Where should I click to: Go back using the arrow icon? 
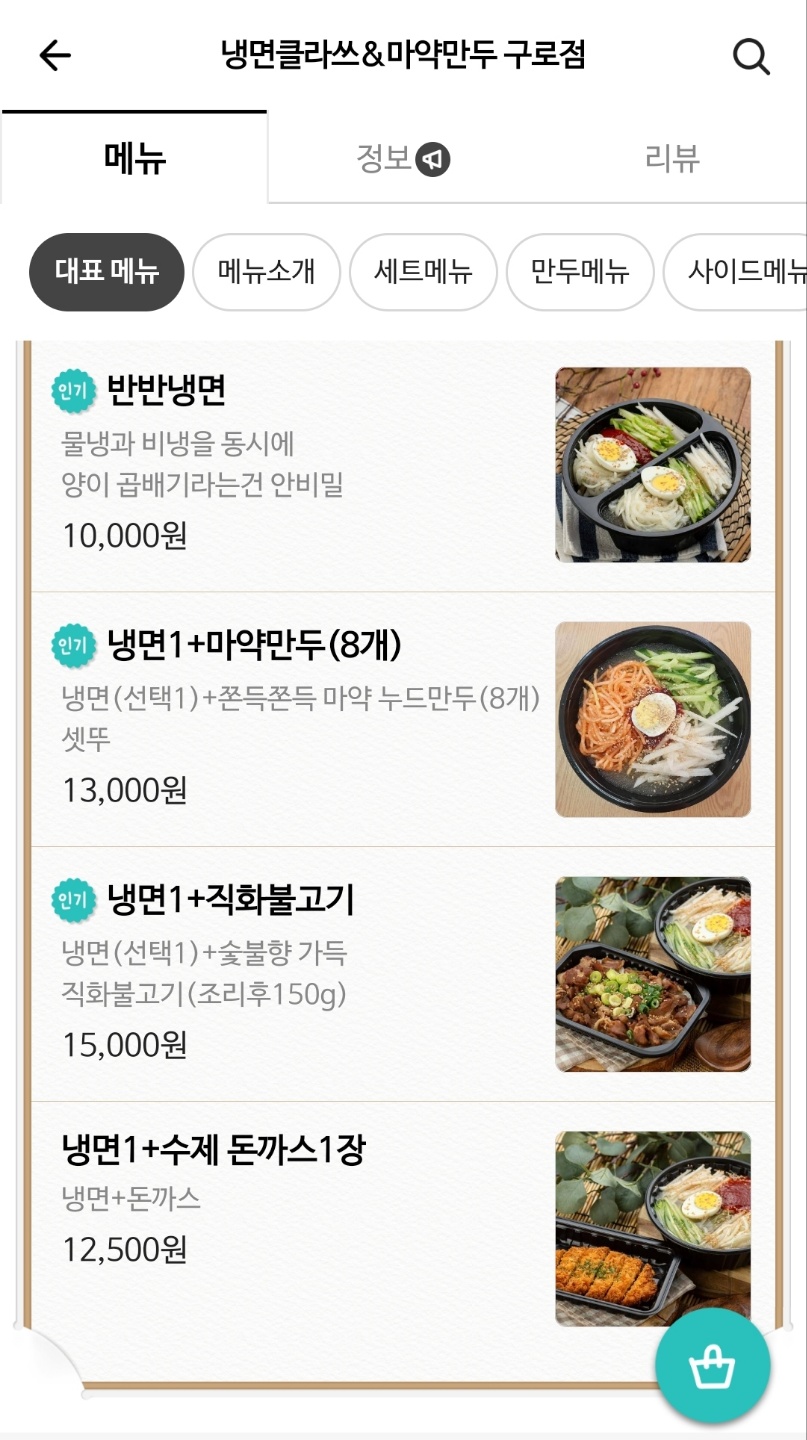pos(55,56)
